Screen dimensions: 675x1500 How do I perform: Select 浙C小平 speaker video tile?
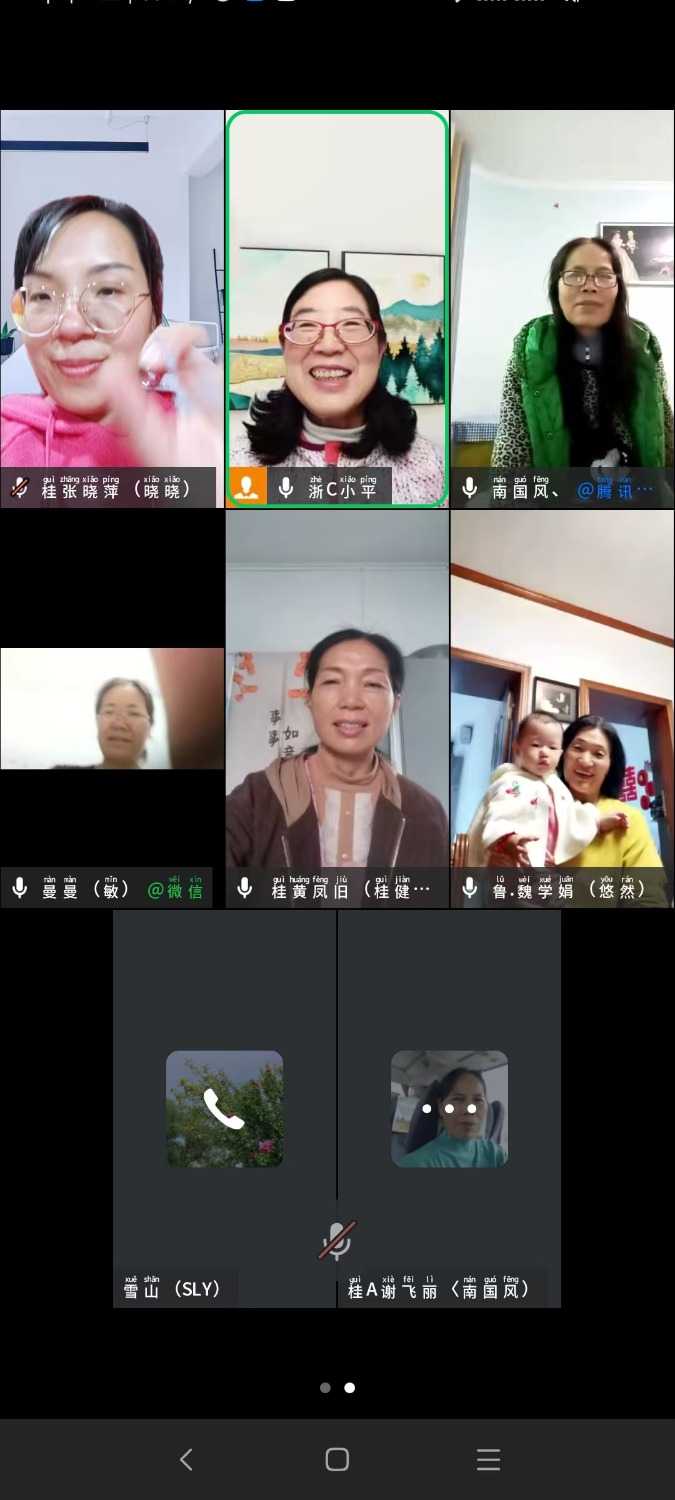[337, 300]
